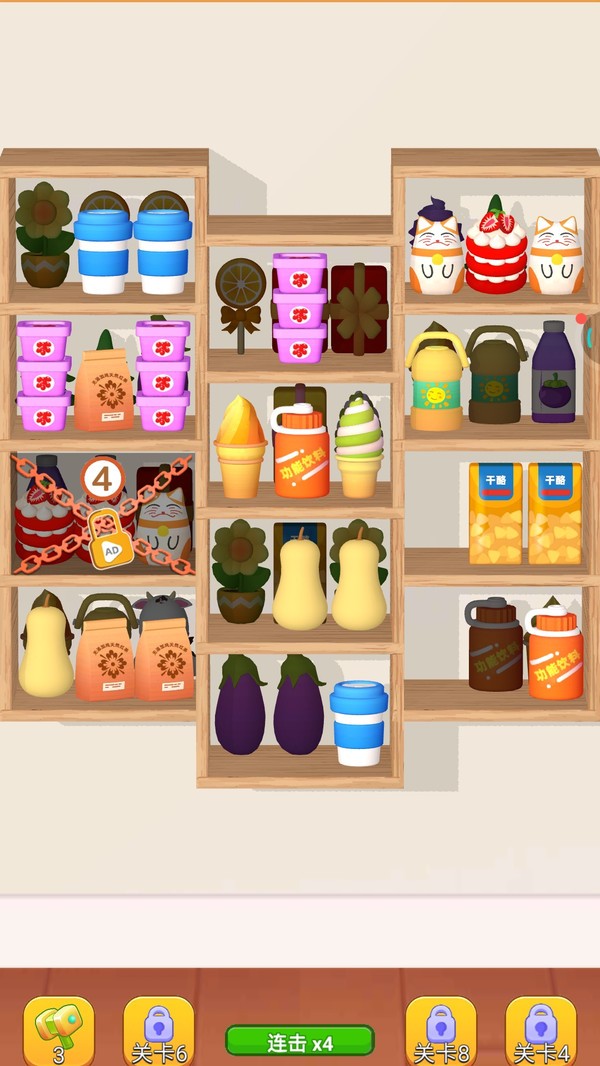Select the brown sports drink bottle
Screen dimensions: 600x1066
(495, 646)
